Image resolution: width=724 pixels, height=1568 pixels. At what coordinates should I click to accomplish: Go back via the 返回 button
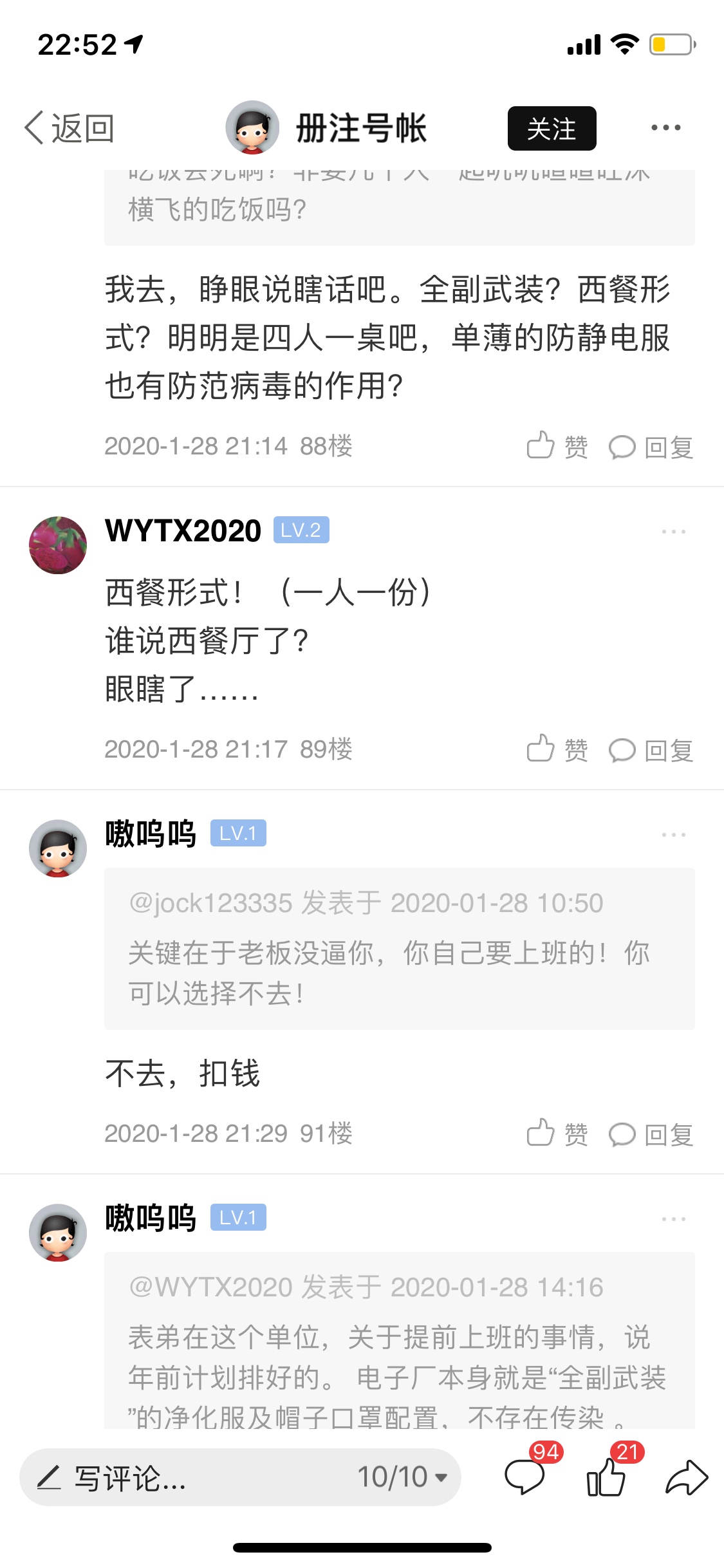pos(70,128)
